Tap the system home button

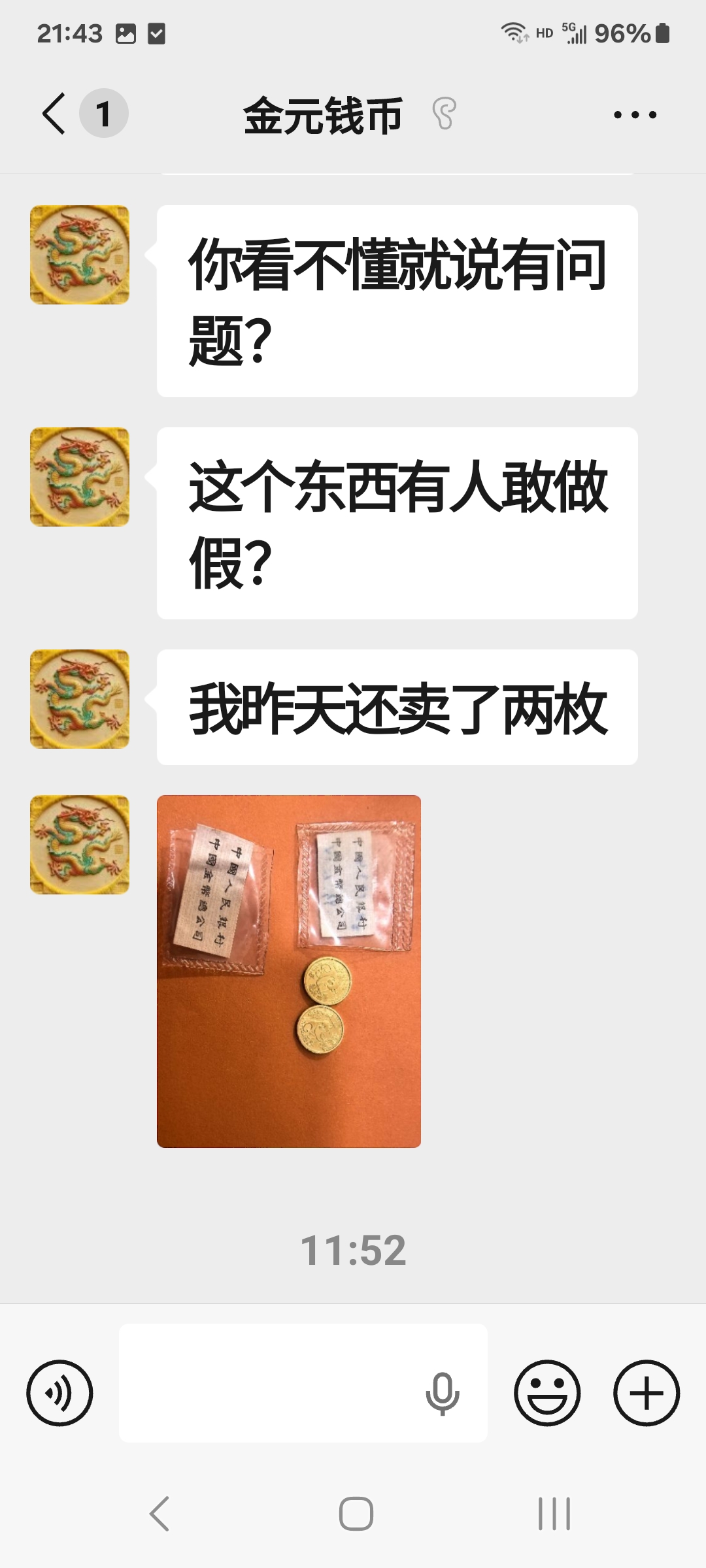tap(356, 1514)
